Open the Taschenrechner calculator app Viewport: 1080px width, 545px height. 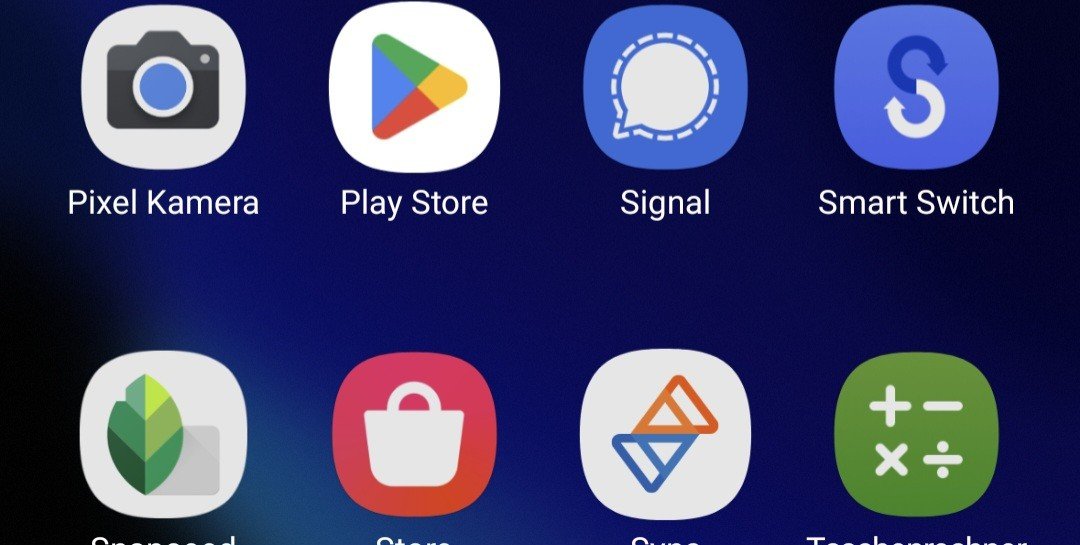(x=916, y=435)
